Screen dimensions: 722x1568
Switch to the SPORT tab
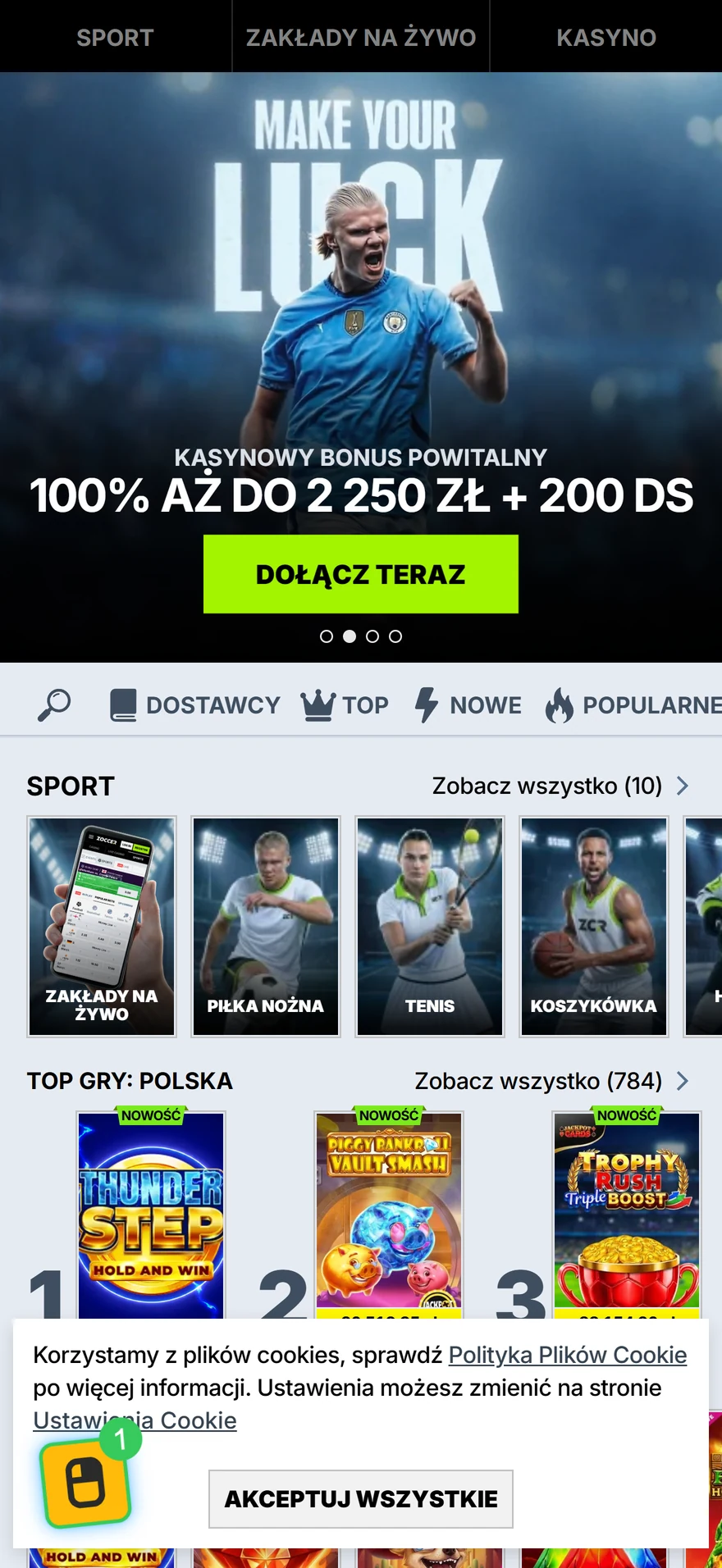coord(115,37)
